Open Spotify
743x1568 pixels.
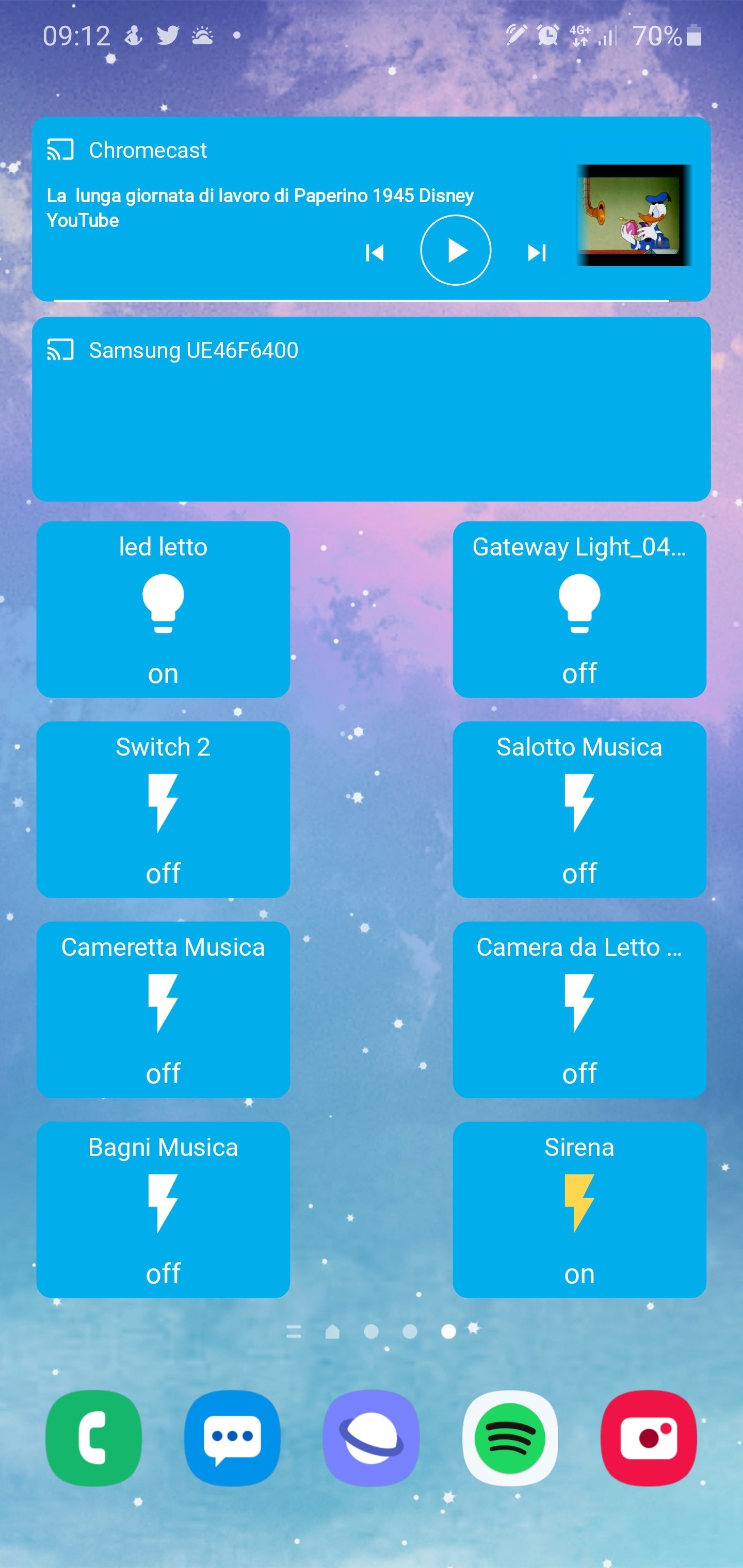(510, 1437)
